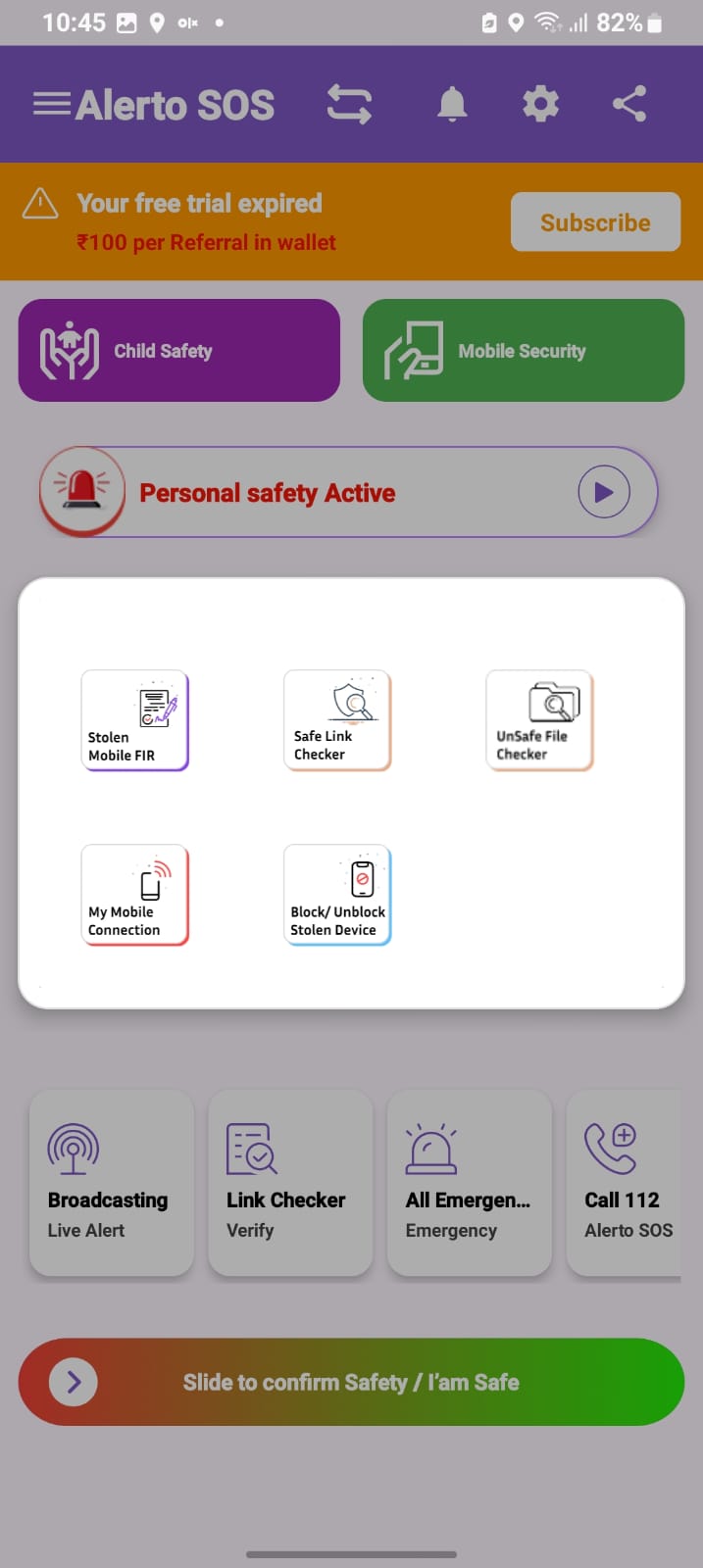This screenshot has width=703, height=1568.
Task: Open the hamburger drawer menu
Action: (x=51, y=104)
